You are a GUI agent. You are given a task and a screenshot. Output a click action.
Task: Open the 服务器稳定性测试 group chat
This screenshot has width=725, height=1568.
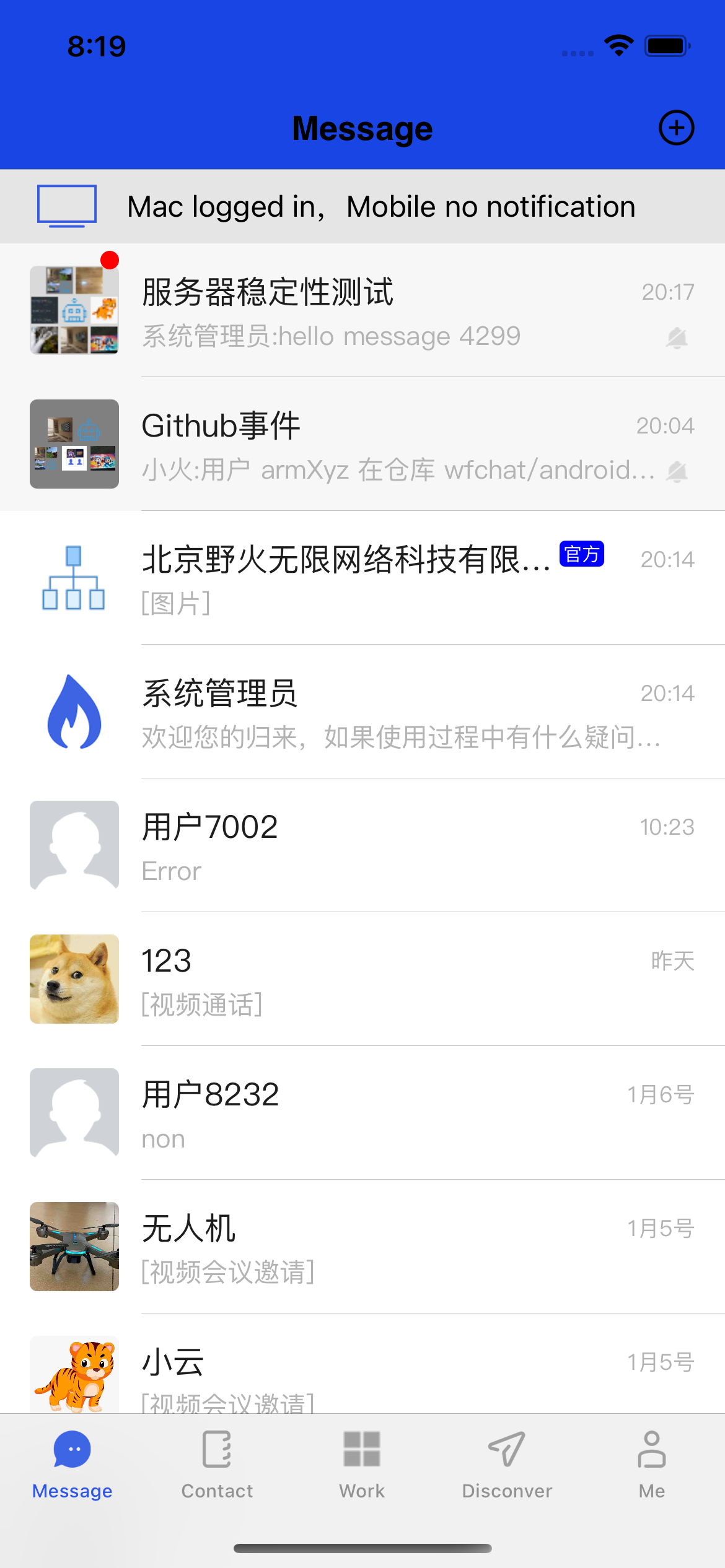coord(362,310)
